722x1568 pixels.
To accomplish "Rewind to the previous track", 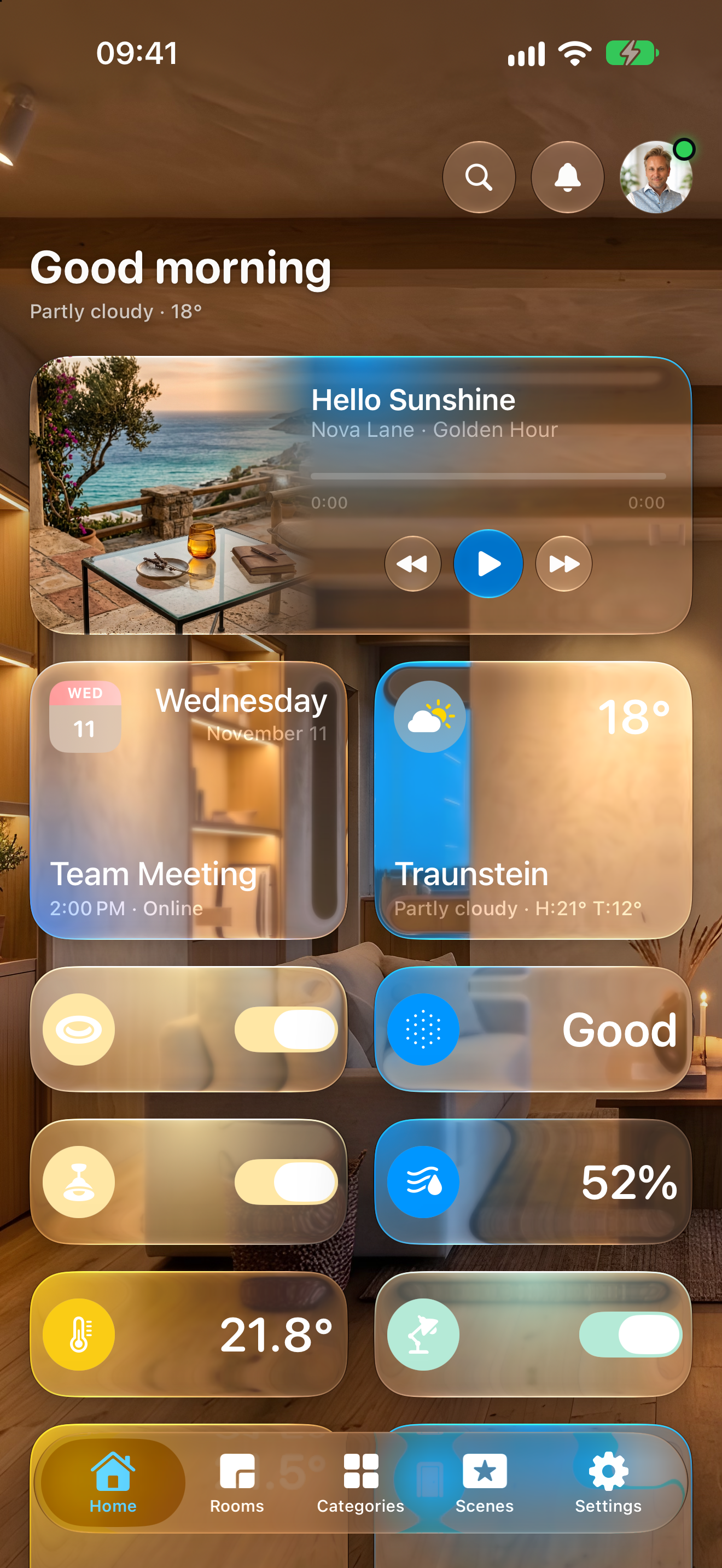I will tap(413, 564).
